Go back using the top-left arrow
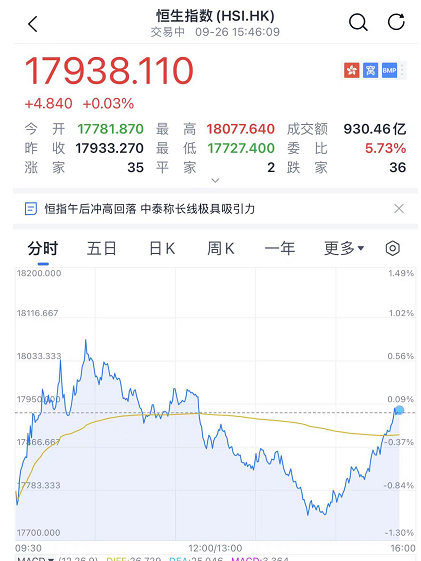The image size is (421, 561). 33,24
